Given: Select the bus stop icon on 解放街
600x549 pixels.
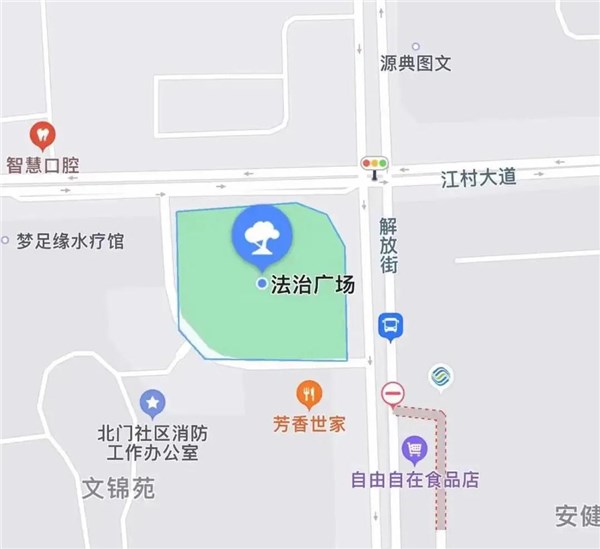Looking at the screenshot, I should click(x=390, y=326).
